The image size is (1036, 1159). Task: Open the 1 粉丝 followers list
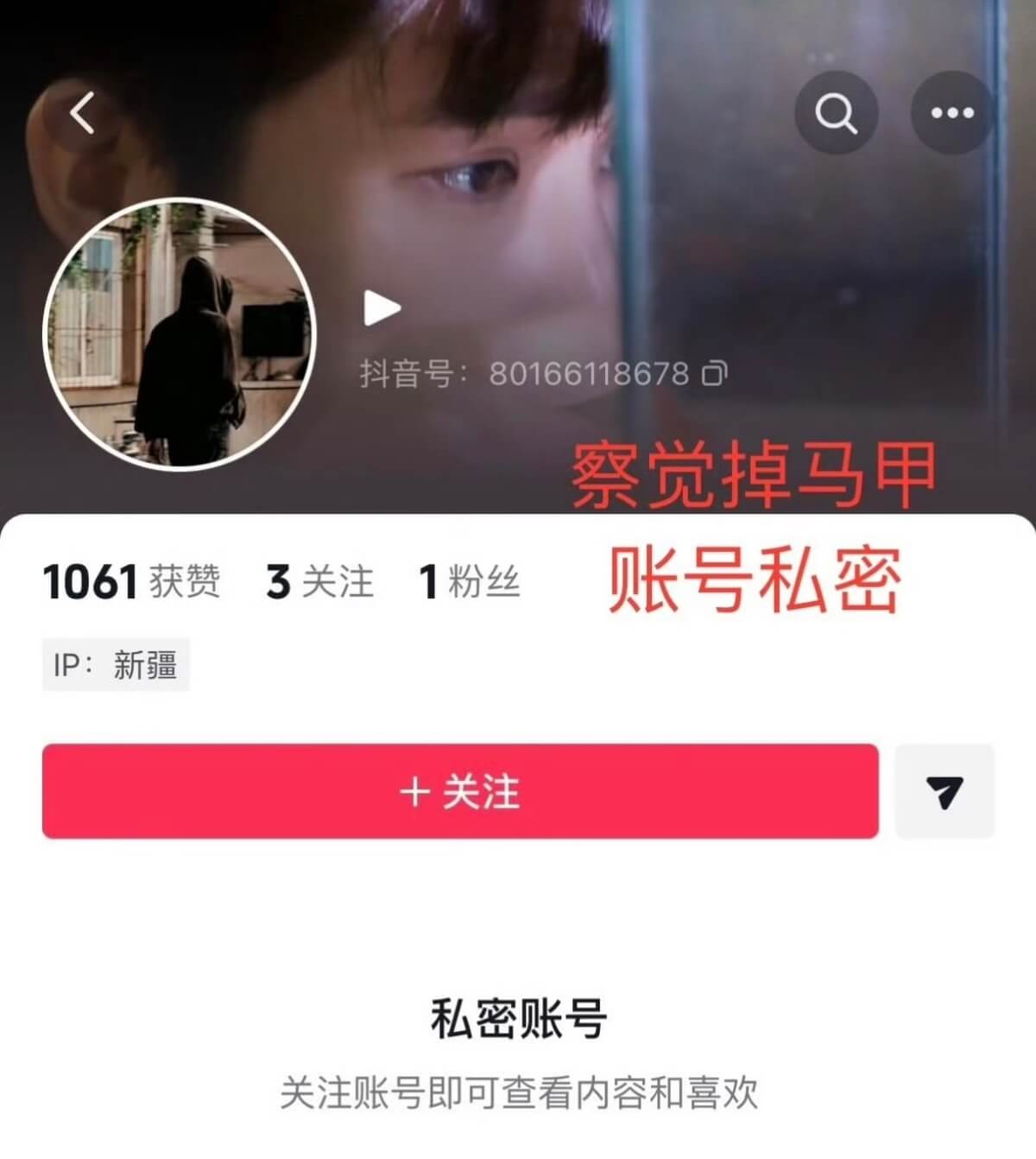(469, 581)
